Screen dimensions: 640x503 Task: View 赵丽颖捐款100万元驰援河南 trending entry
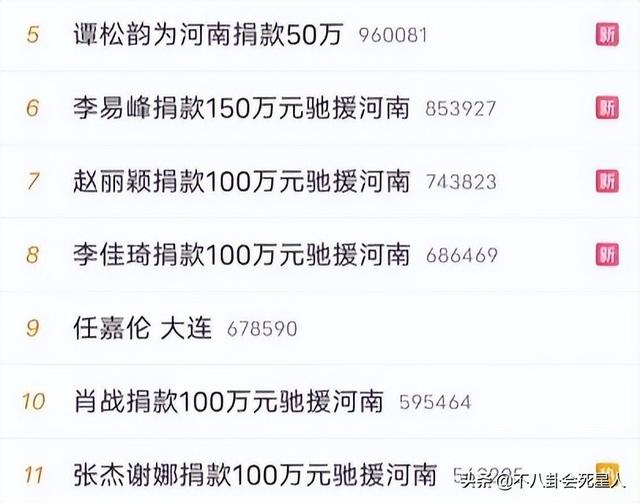click(242, 181)
